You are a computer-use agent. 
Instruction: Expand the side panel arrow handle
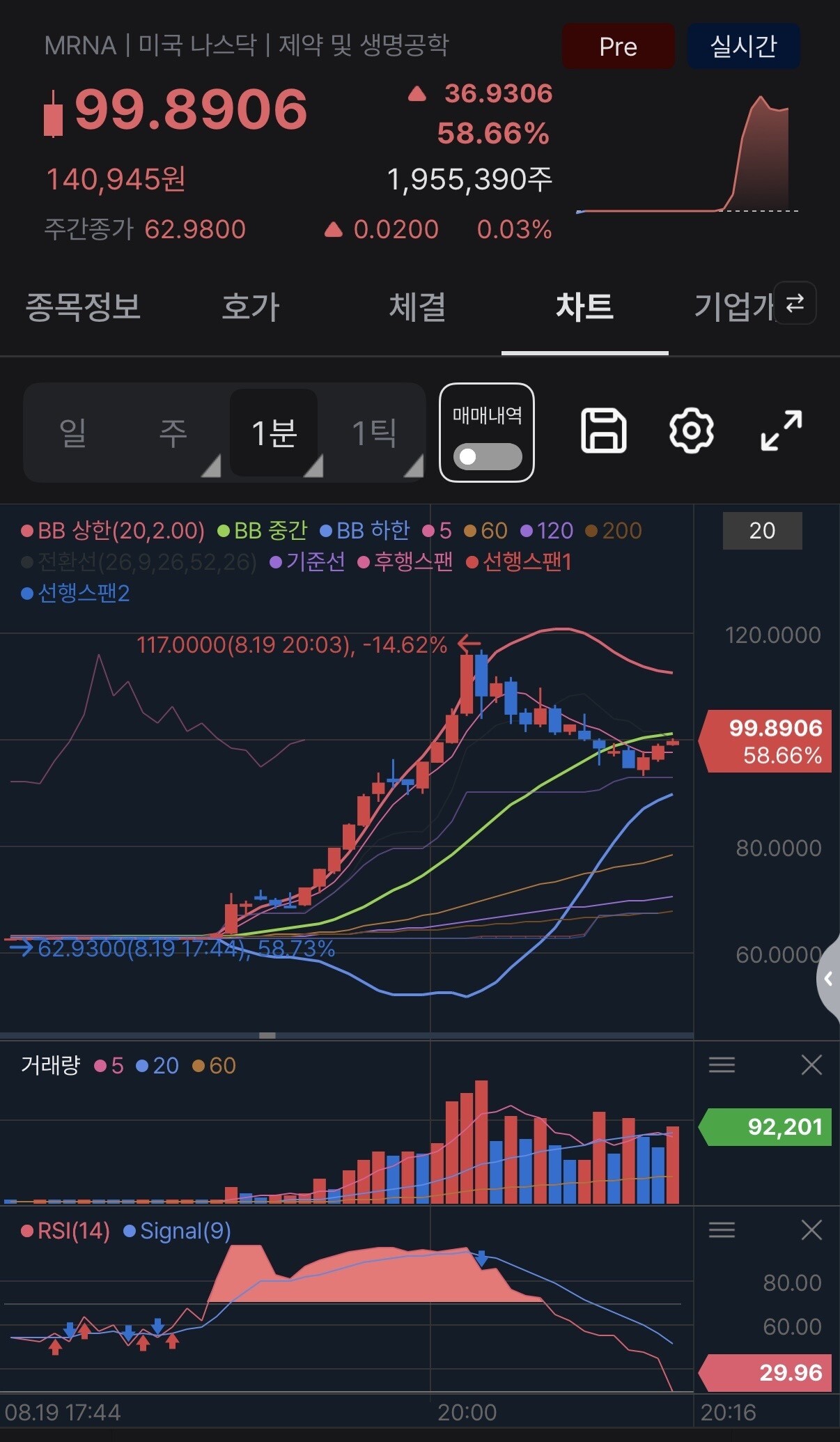(828, 978)
